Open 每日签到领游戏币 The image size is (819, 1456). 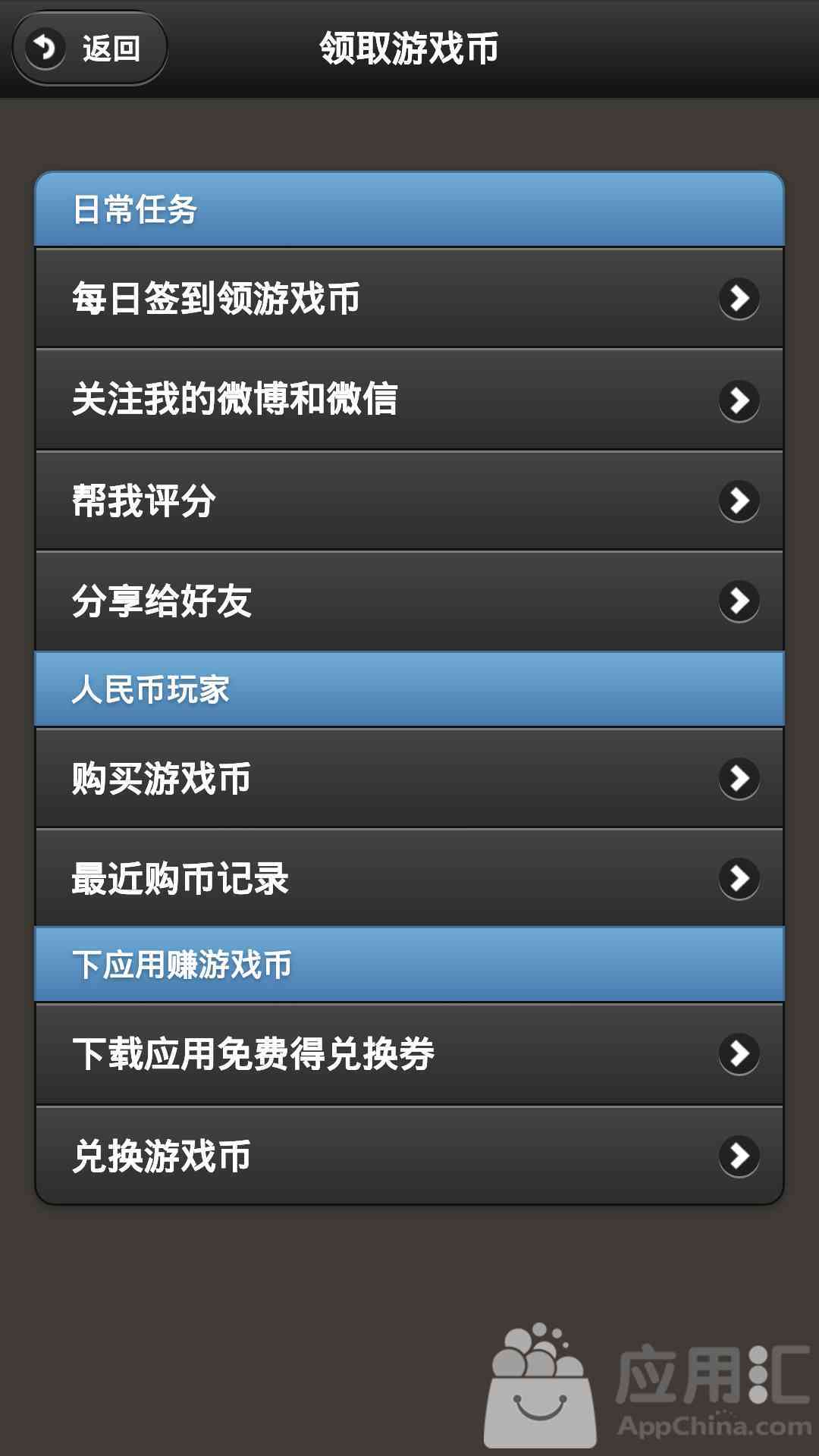point(409,298)
